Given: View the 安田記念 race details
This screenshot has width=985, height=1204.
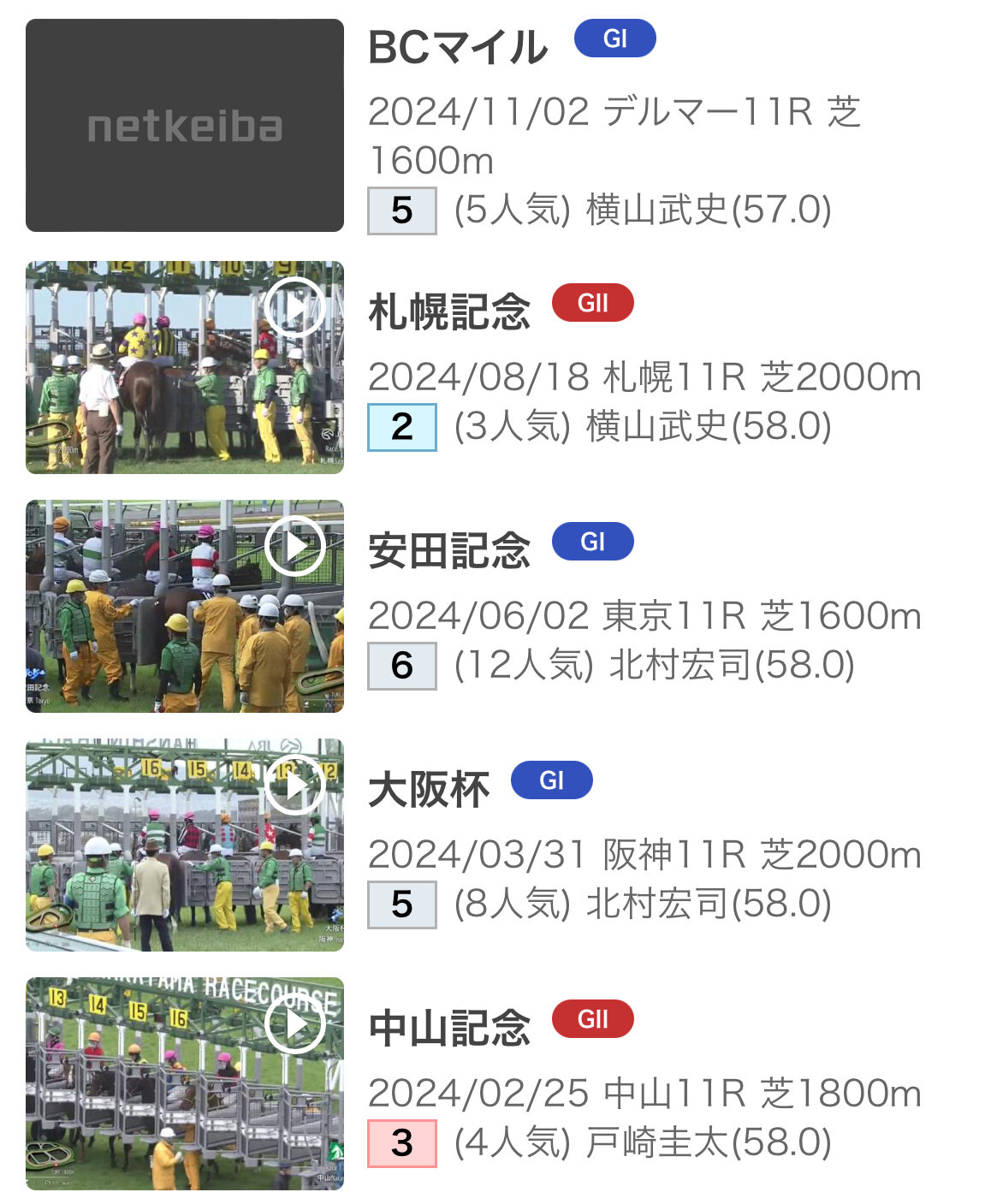Looking at the screenshot, I should pyautogui.click(x=449, y=550).
